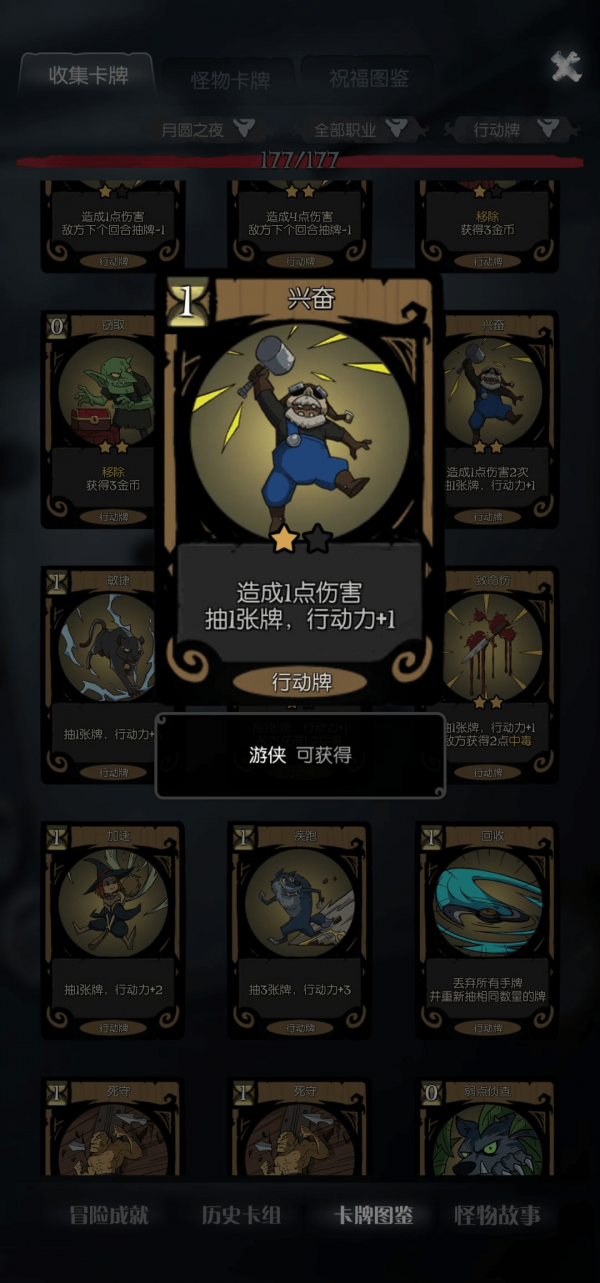Viewport: 600px width, 1283px height.
Task: View the 疾跑 card details
Action: pos(299,931)
